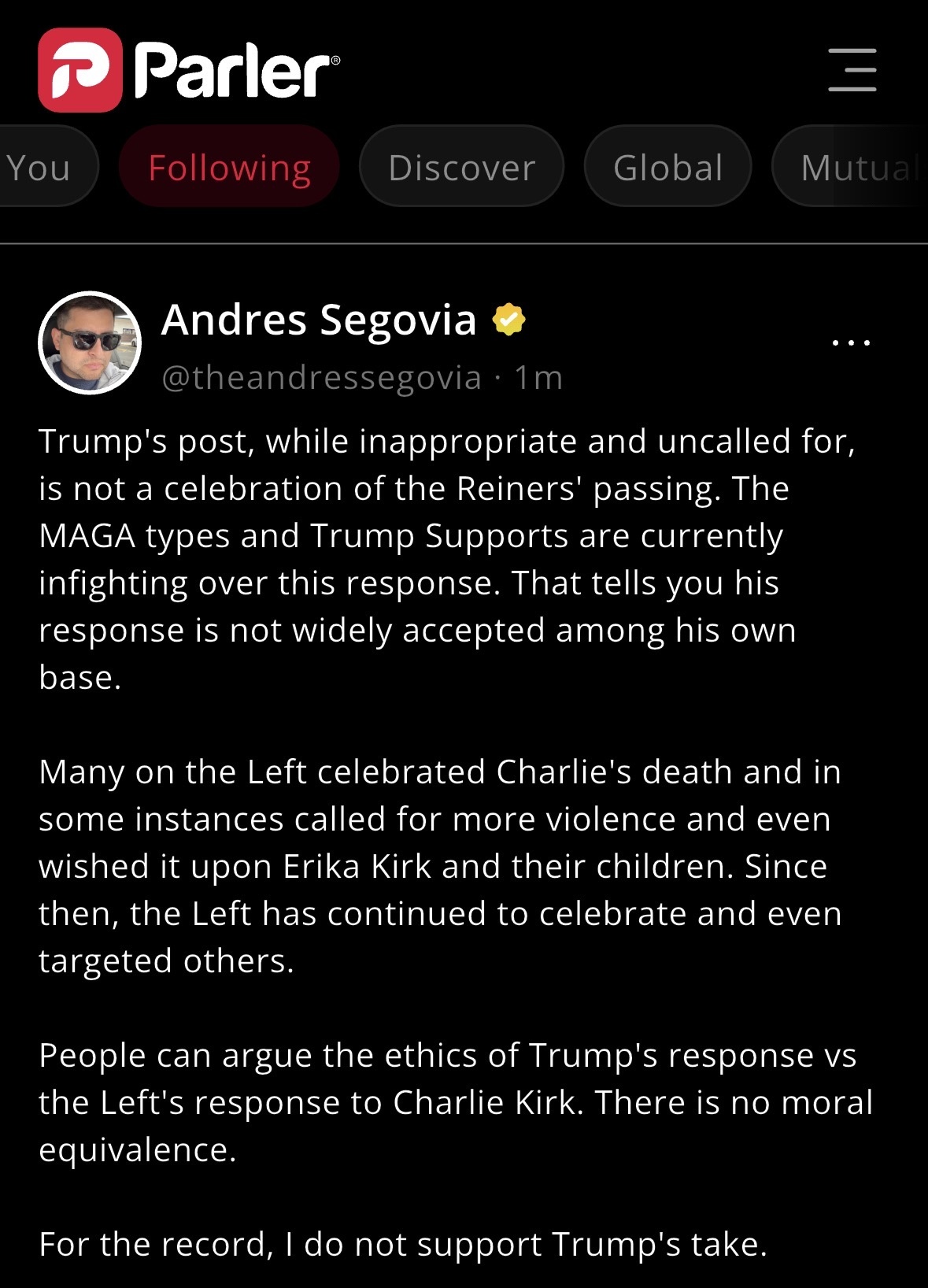Tap the Andres Segovia display name

tap(319, 320)
